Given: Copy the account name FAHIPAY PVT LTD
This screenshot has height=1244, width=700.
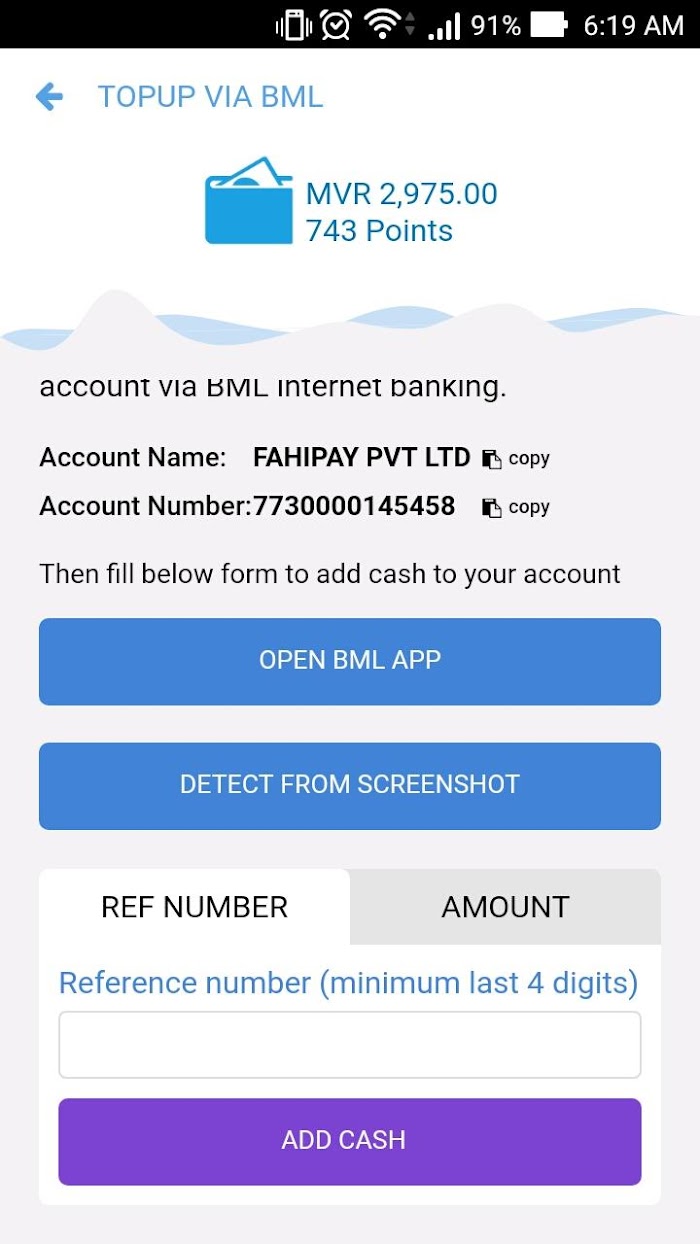Looking at the screenshot, I should [516, 459].
